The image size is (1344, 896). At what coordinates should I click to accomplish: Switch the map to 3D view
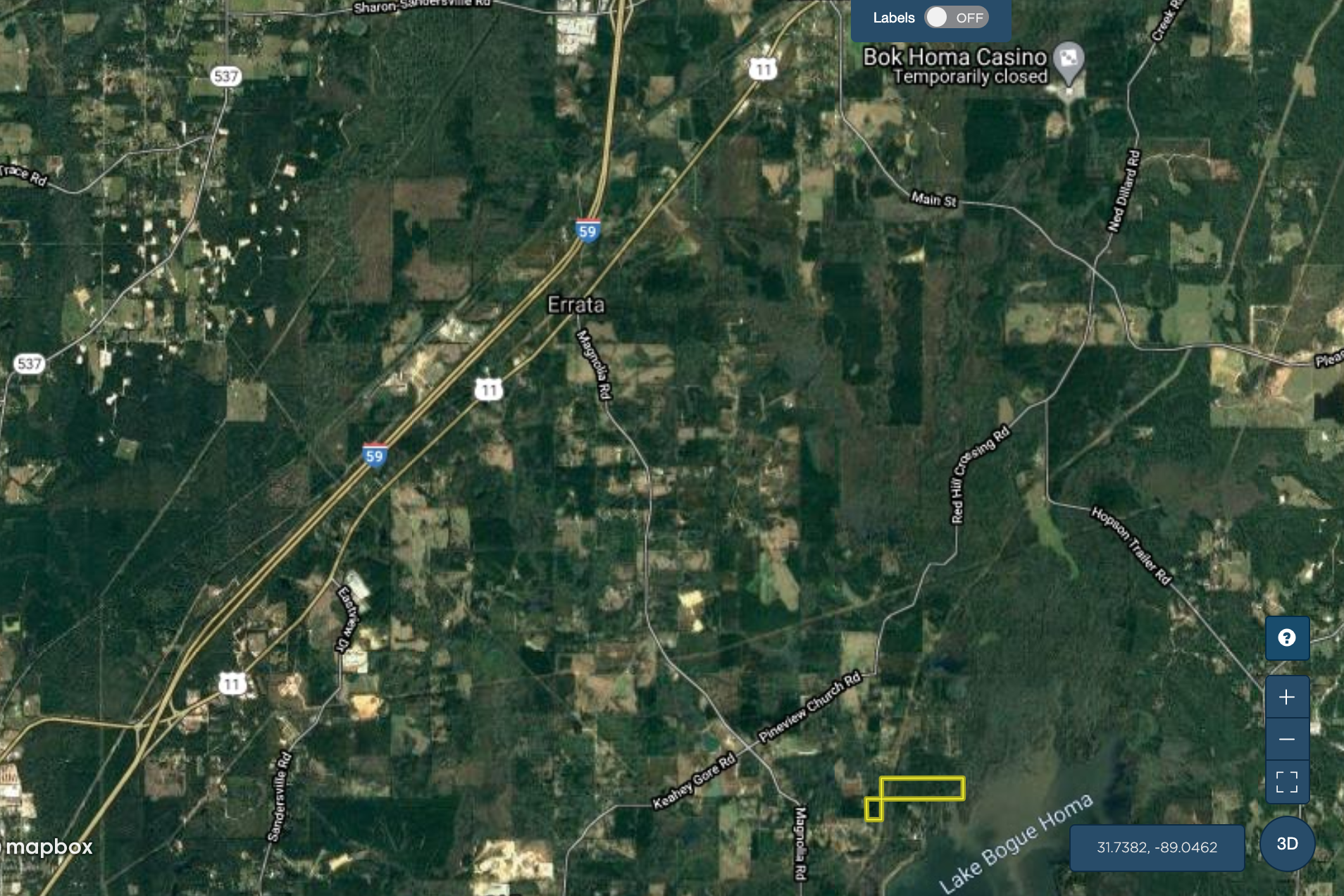click(x=1287, y=844)
